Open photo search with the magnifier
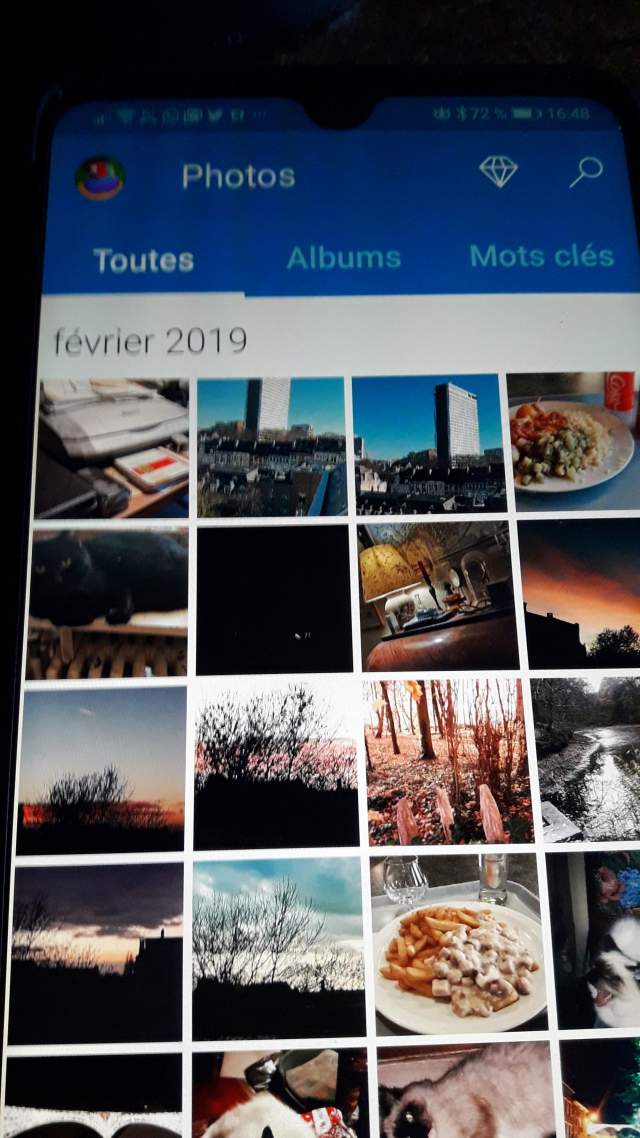 (x=586, y=171)
